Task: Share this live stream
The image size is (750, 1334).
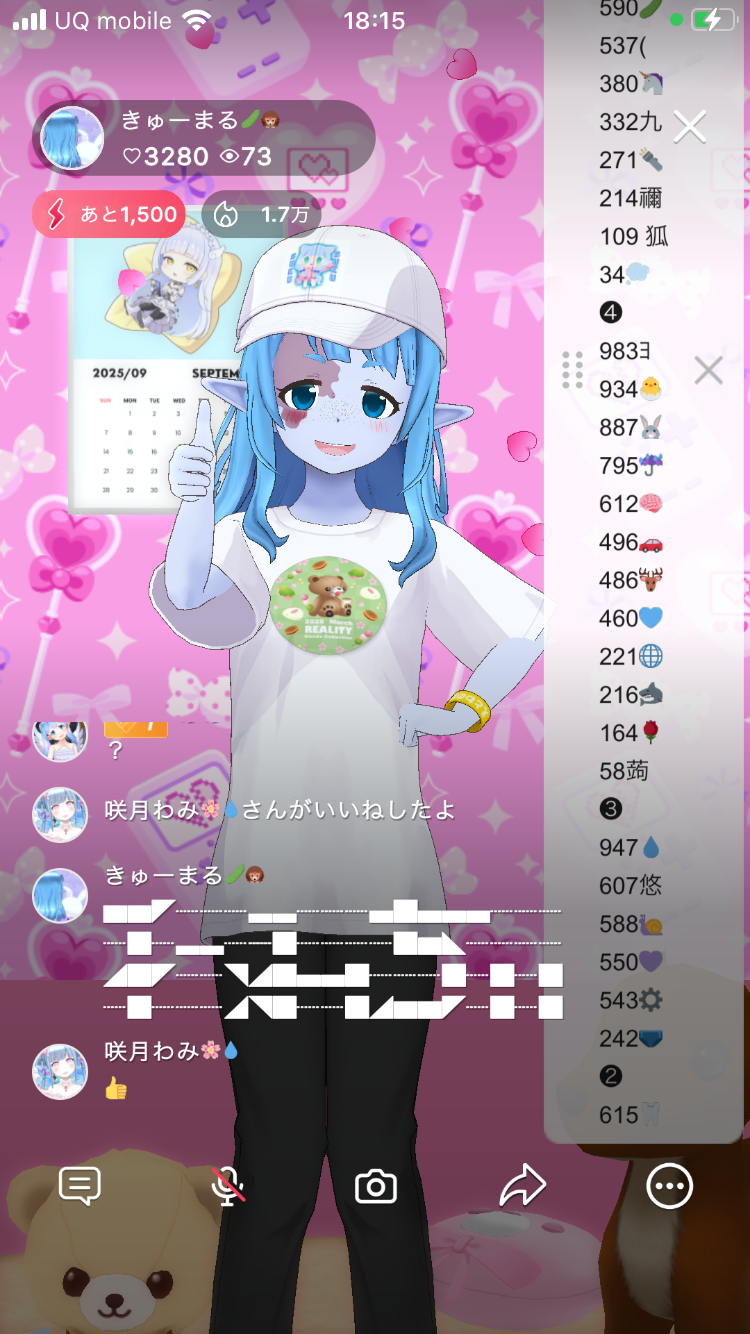Action: [523, 1186]
